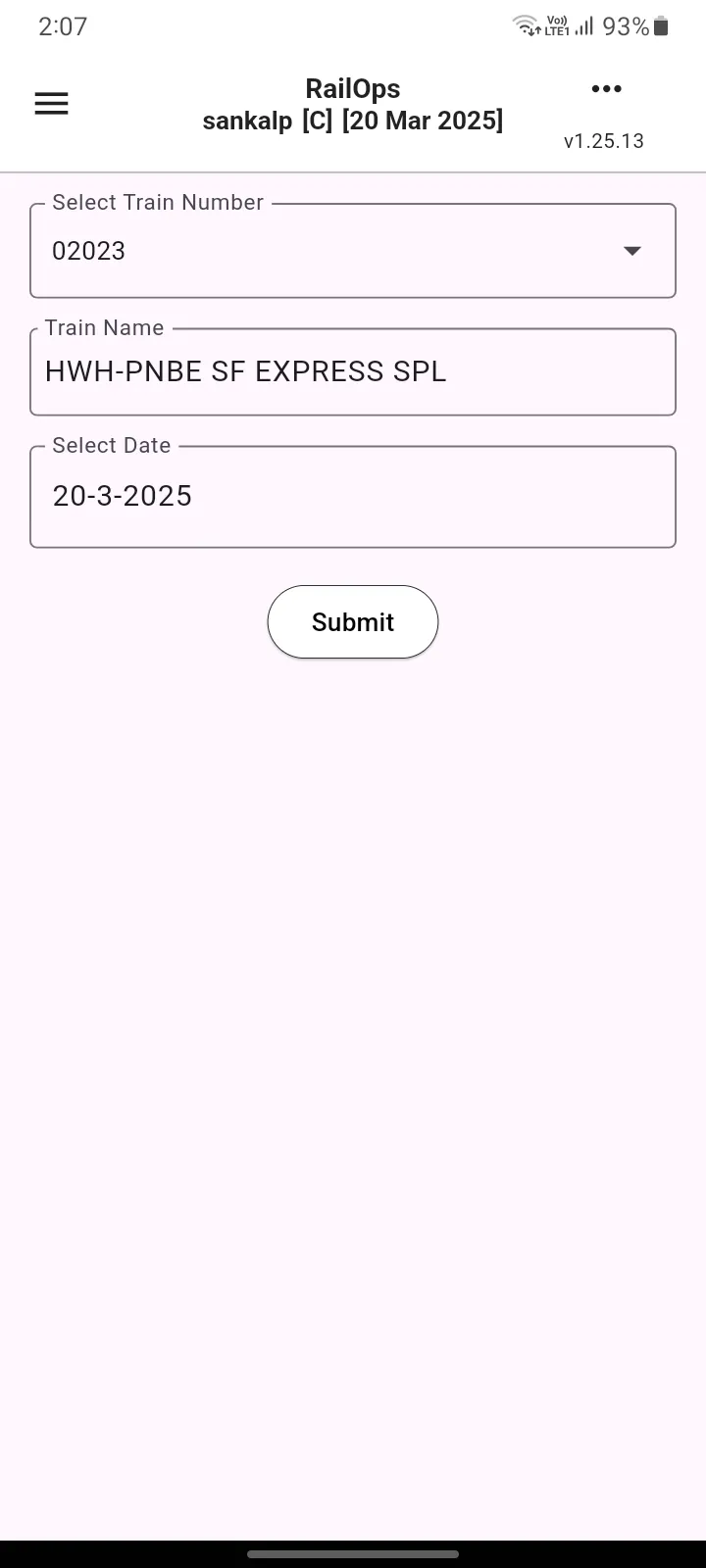Screen dimensions: 706x1568
Task: Tap the Train Name field
Action: tap(353, 372)
